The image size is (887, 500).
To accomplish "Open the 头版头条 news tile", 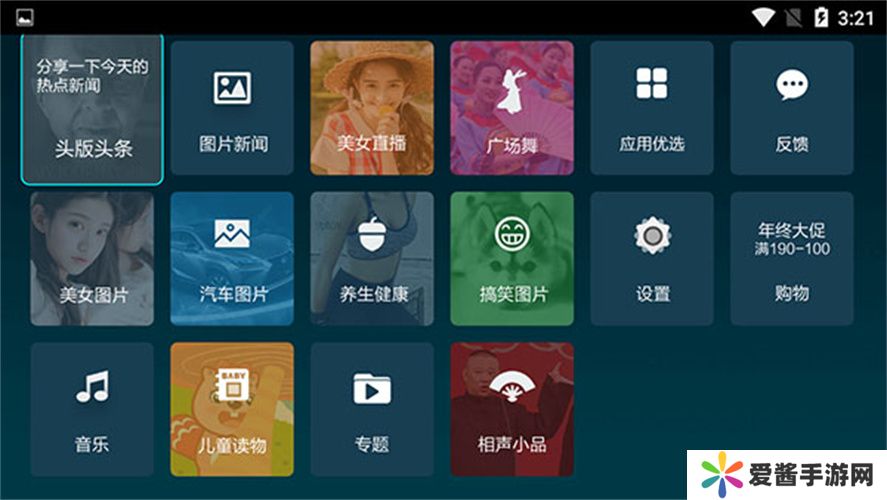I will (92, 110).
